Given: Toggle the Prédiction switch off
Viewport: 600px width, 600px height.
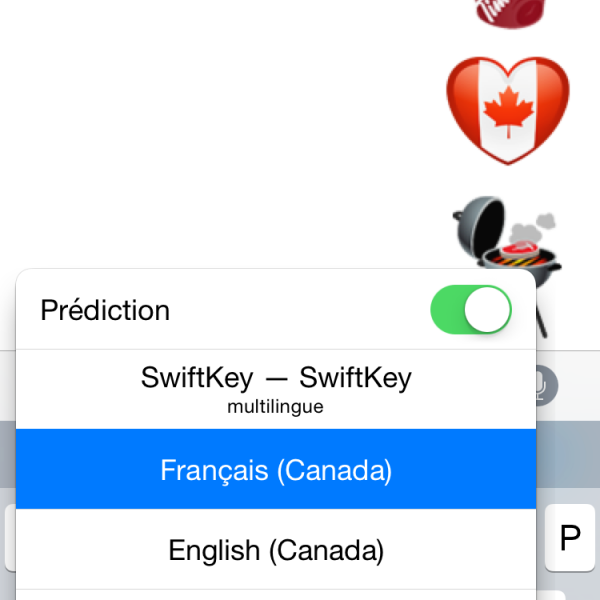Looking at the screenshot, I should [x=471, y=309].
